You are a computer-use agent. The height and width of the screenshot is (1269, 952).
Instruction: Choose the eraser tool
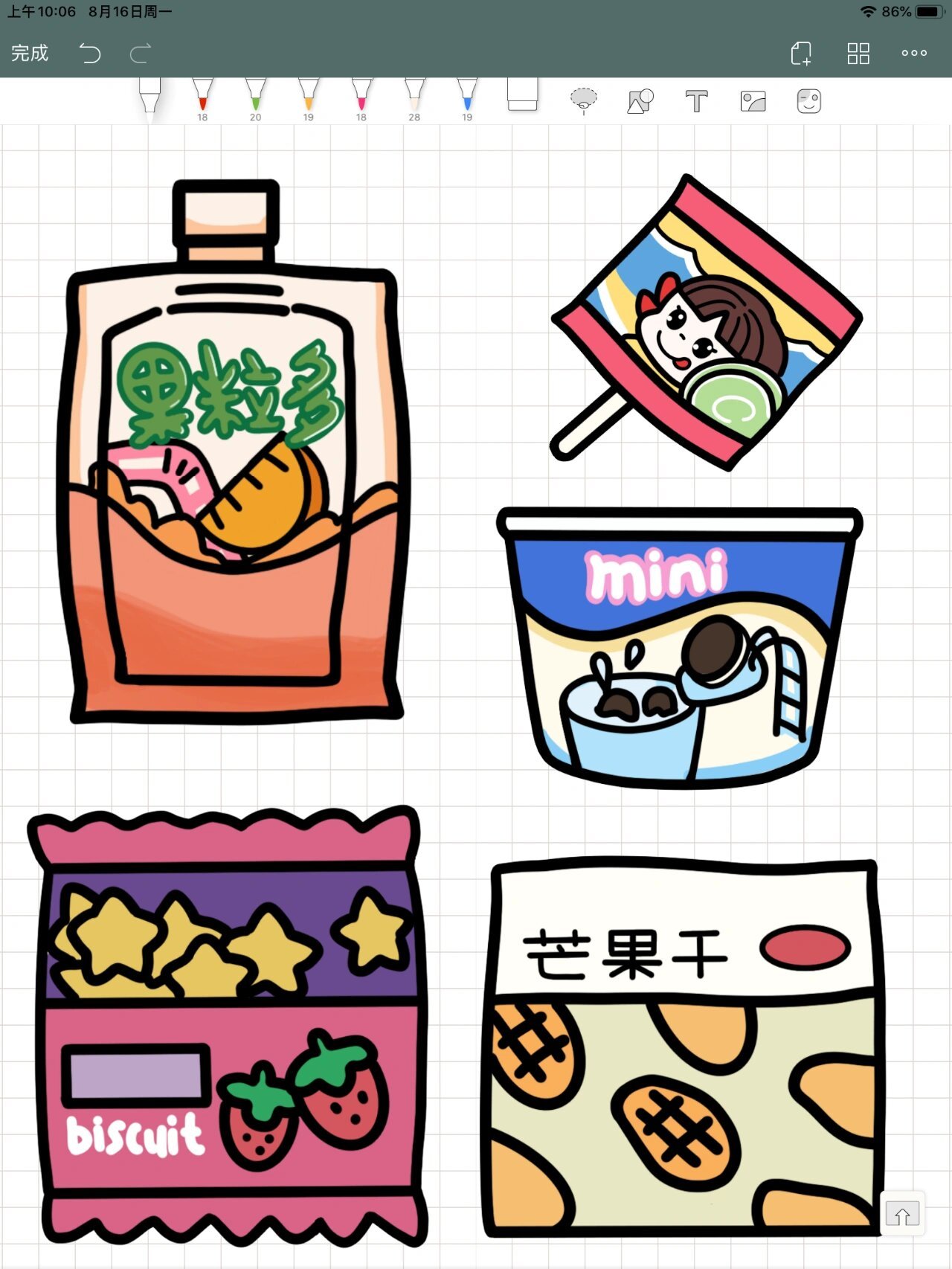(x=522, y=96)
